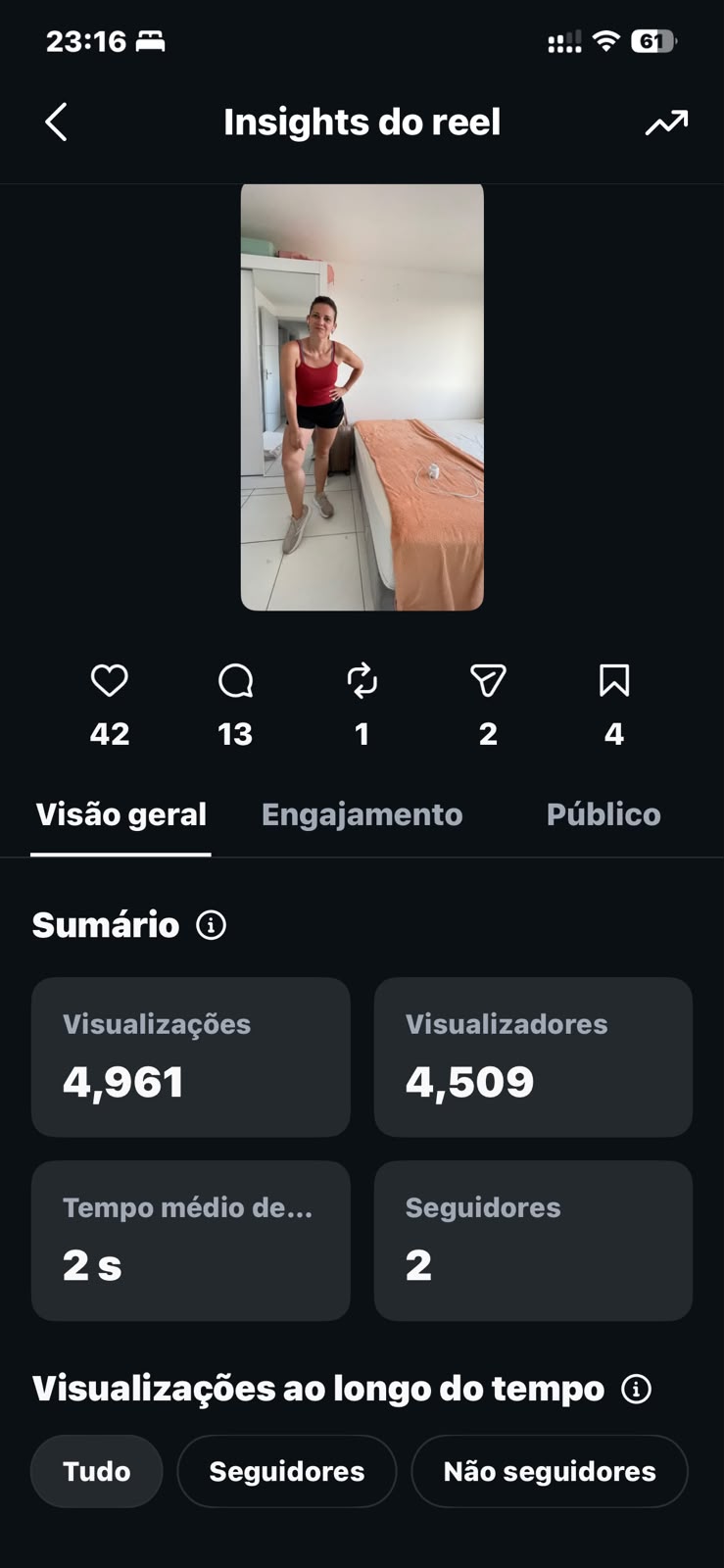
Task: Open the reel thumbnail preview
Action: coord(362,397)
